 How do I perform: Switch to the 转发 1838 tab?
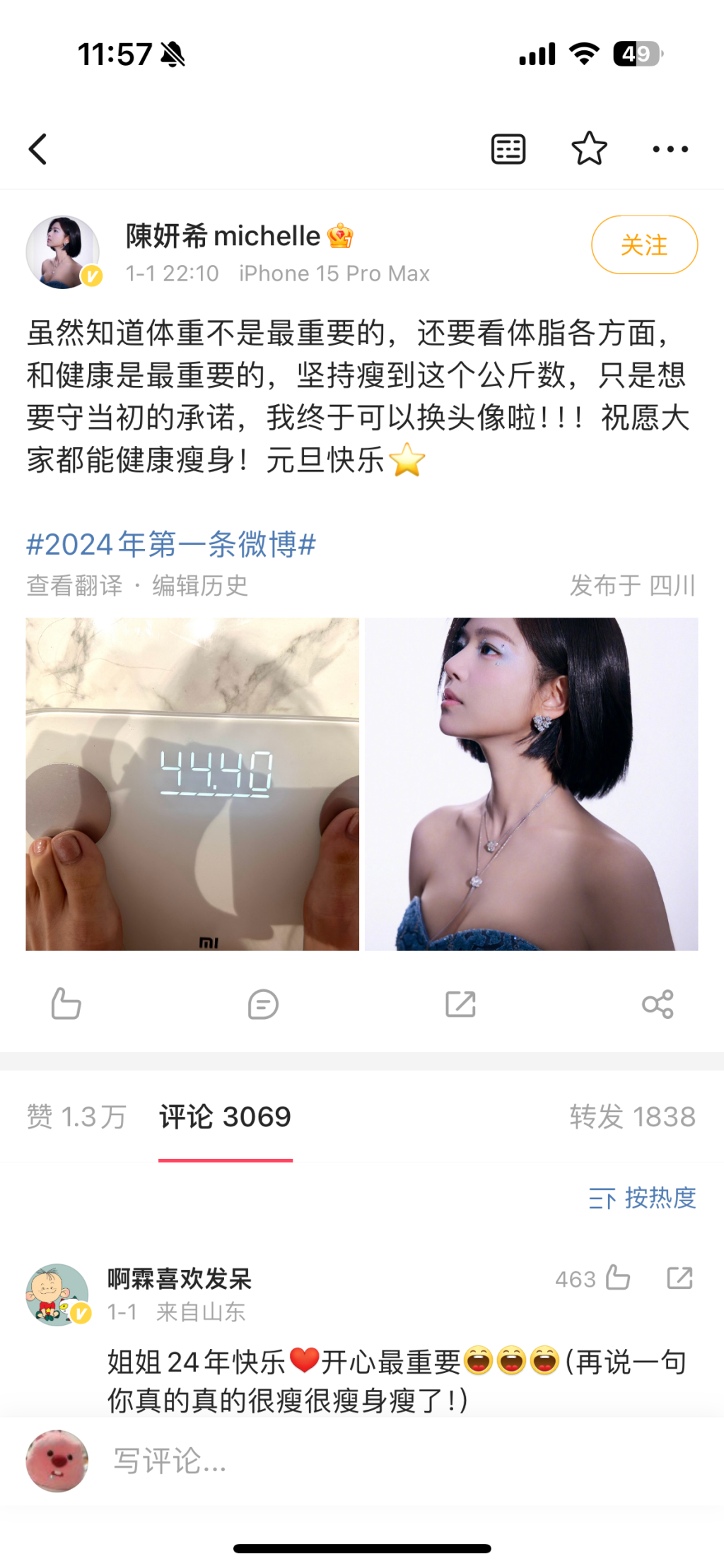click(x=632, y=1117)
